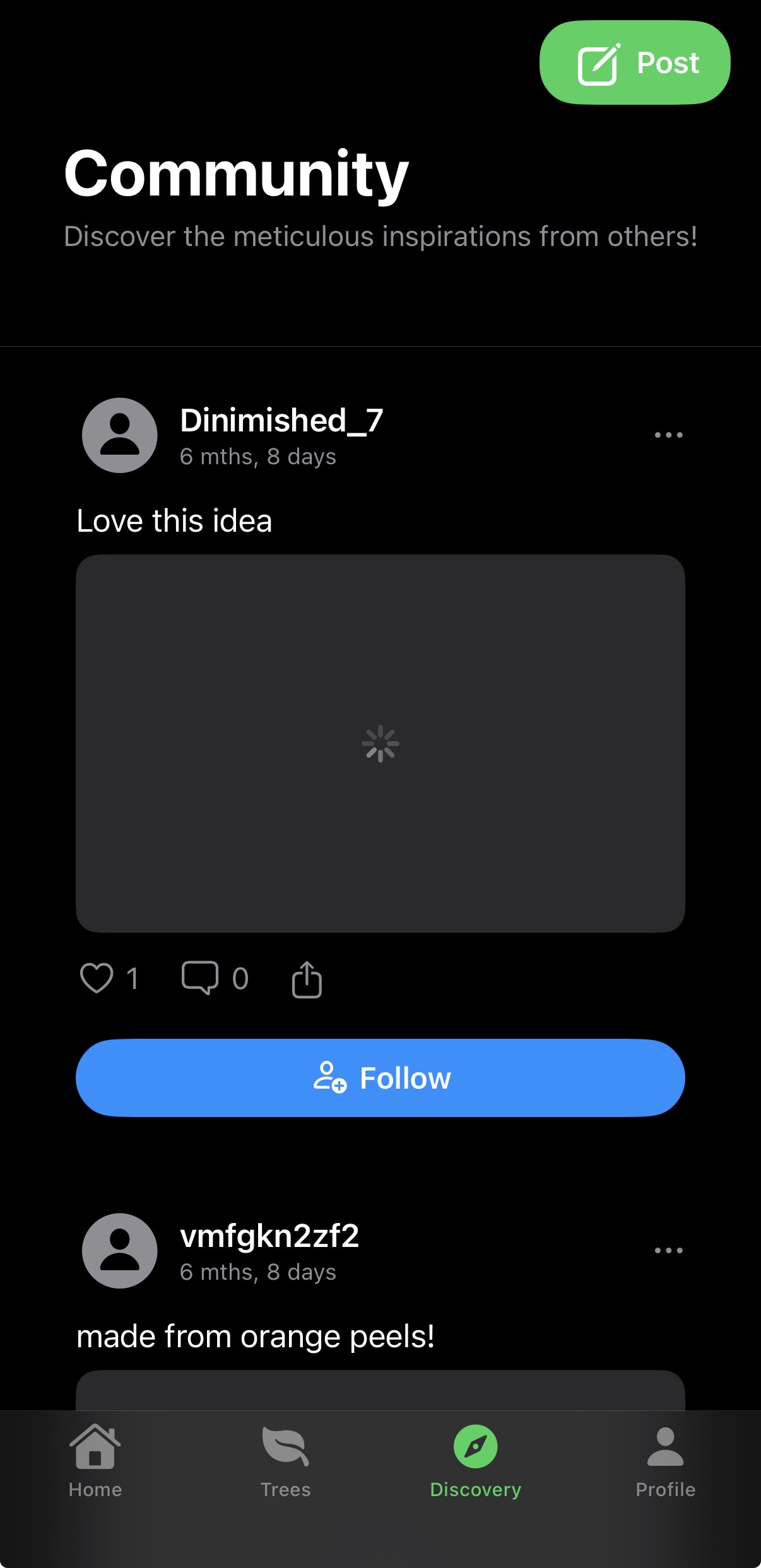Viewport: 761px width, 1568px height.
Task: View Dinimished_7's profile avatar
Action: pos(120,435)
